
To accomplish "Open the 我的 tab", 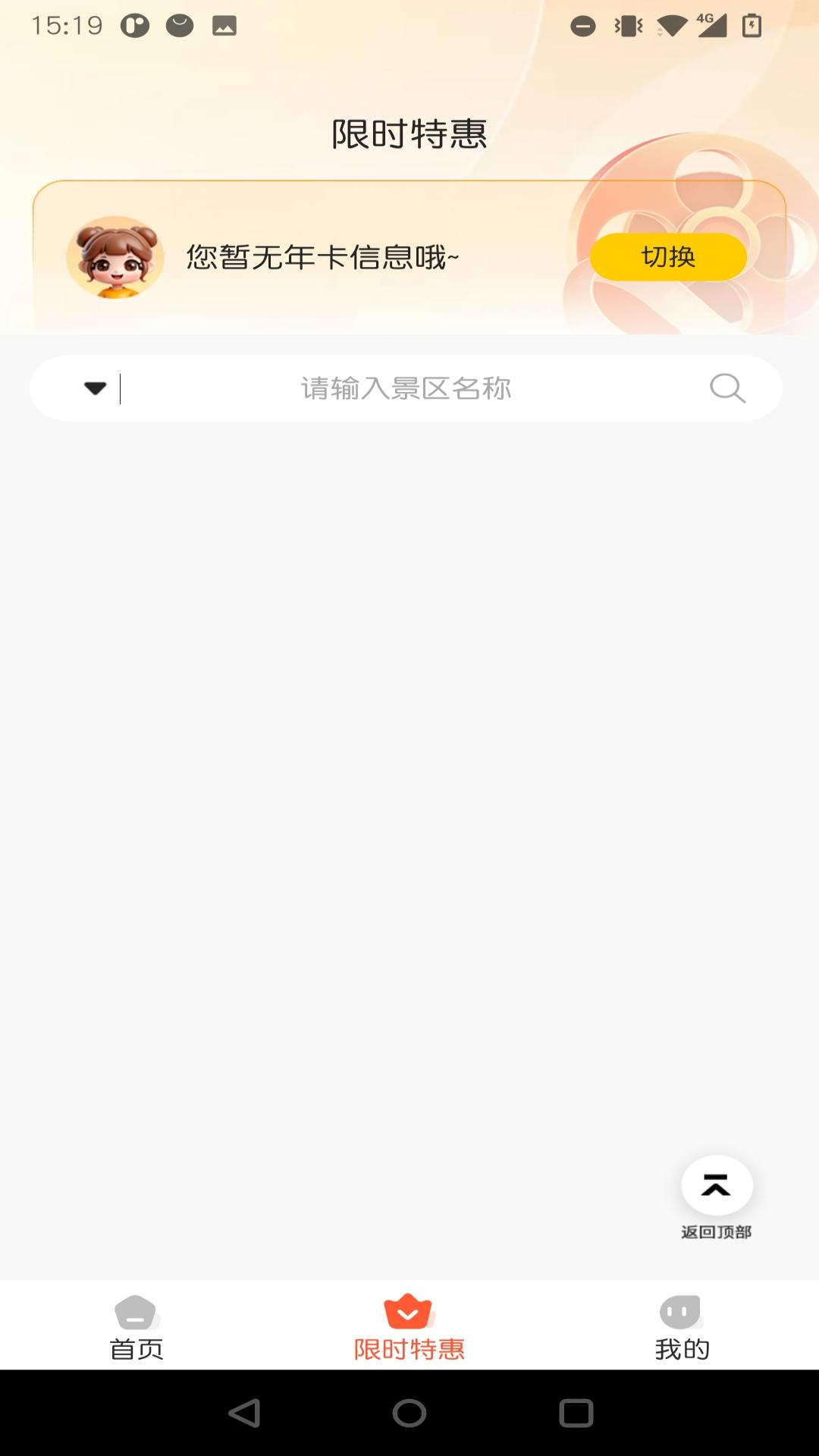I will click(x=682, y=1327).
